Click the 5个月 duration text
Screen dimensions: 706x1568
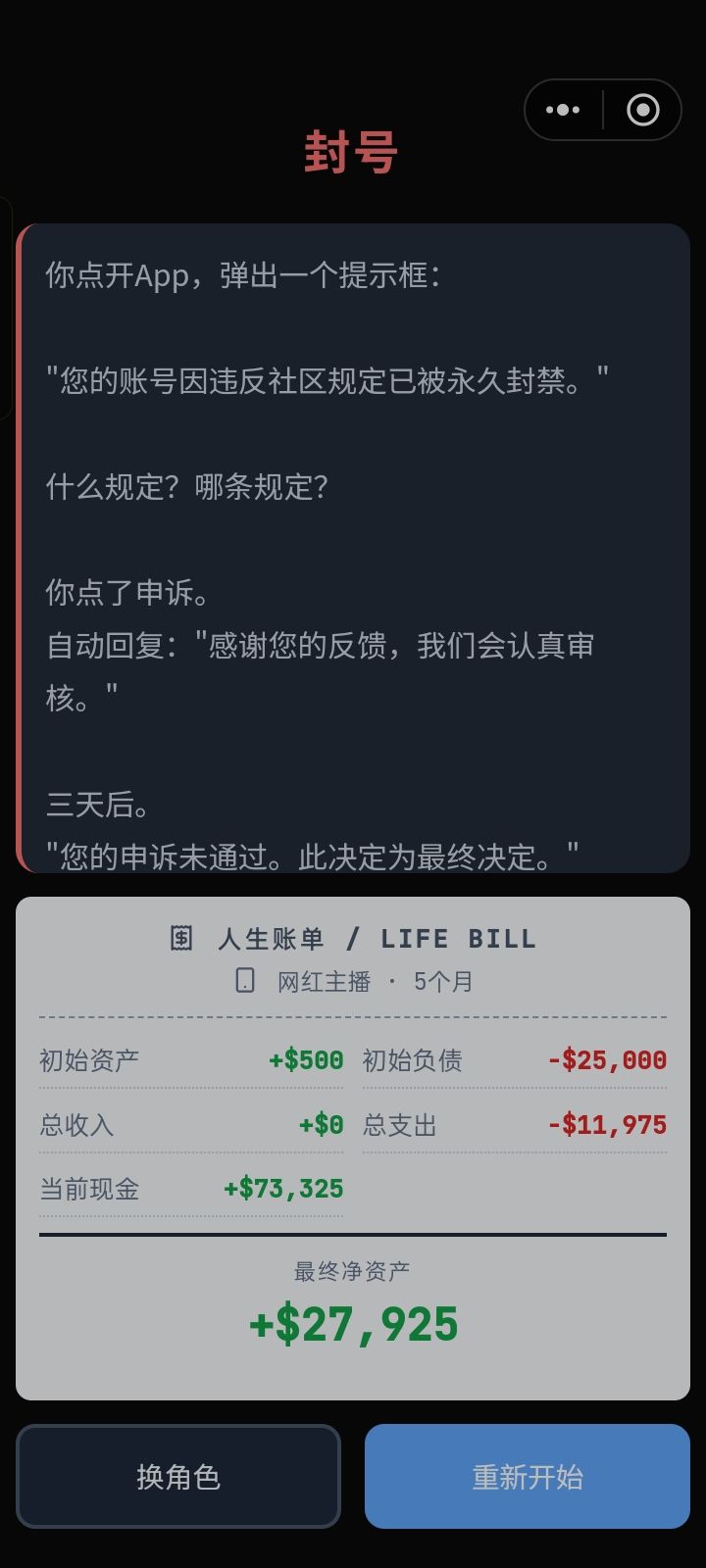click(x=443, y=980)
